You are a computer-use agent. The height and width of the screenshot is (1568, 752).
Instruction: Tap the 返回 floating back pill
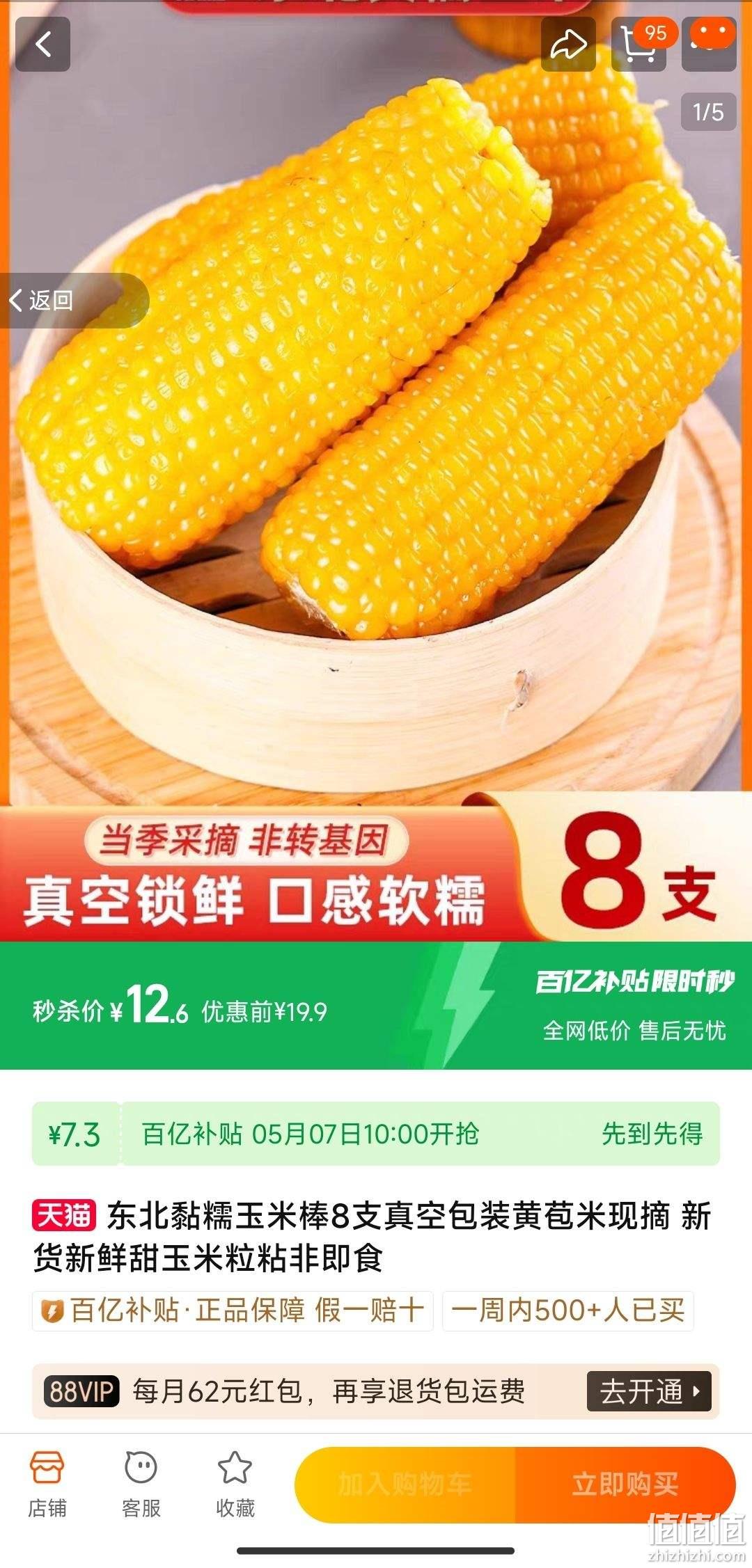coord(73,301)
